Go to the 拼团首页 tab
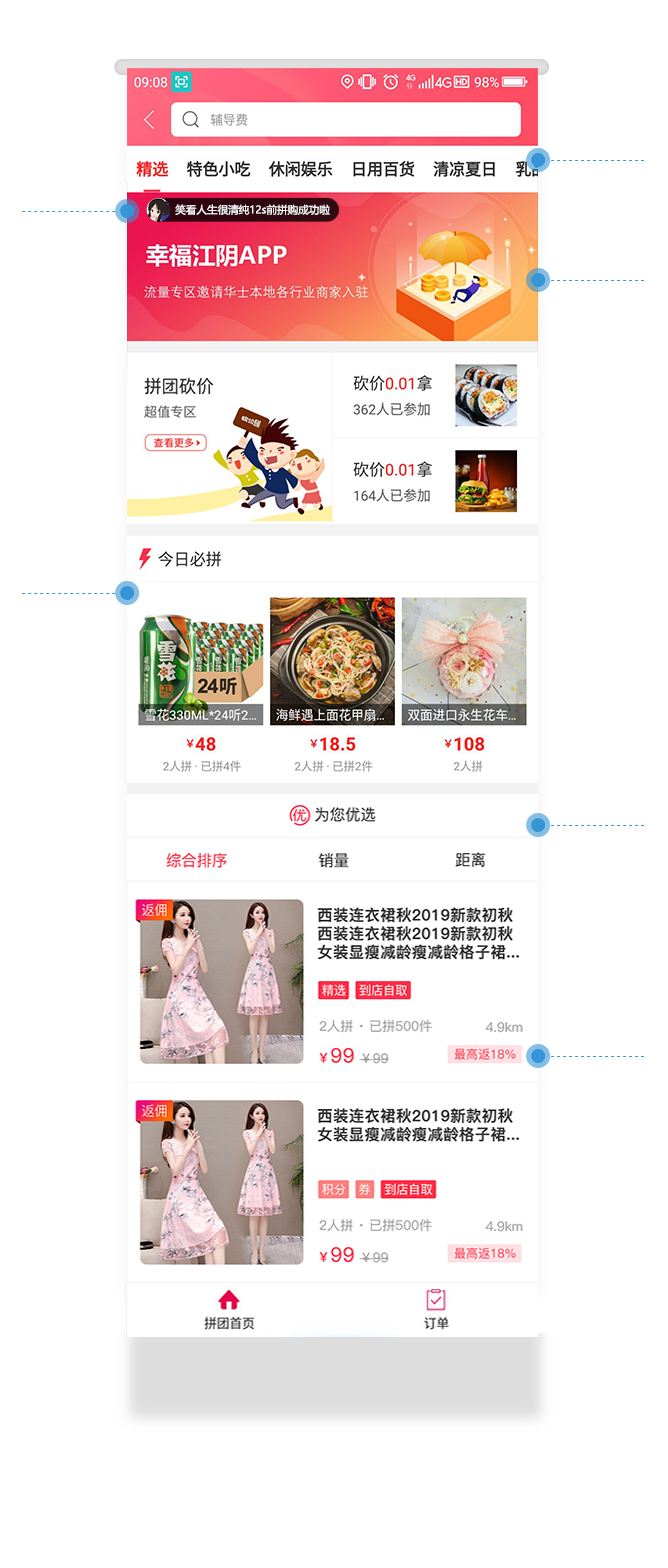Image resolution: width=668 pixels, height=1568 pixels. [229, 1310]
